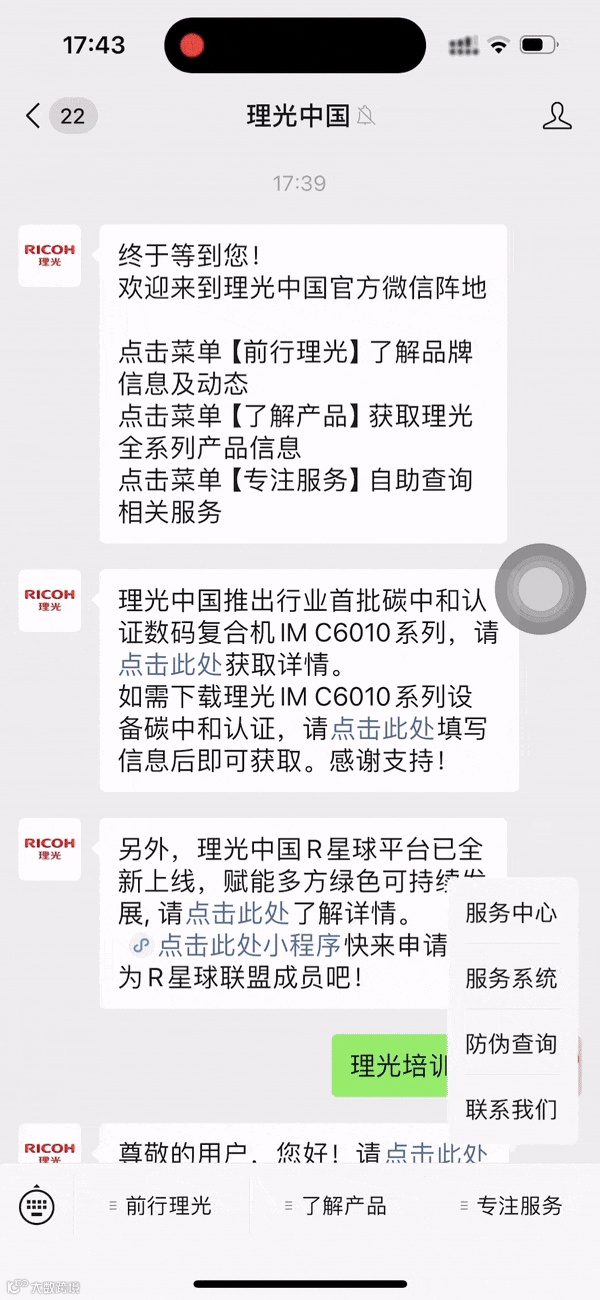The height and width of the screenshot is (1300, 600).
Task: Tap the floating assistive touch button
Action: (540, 588)
